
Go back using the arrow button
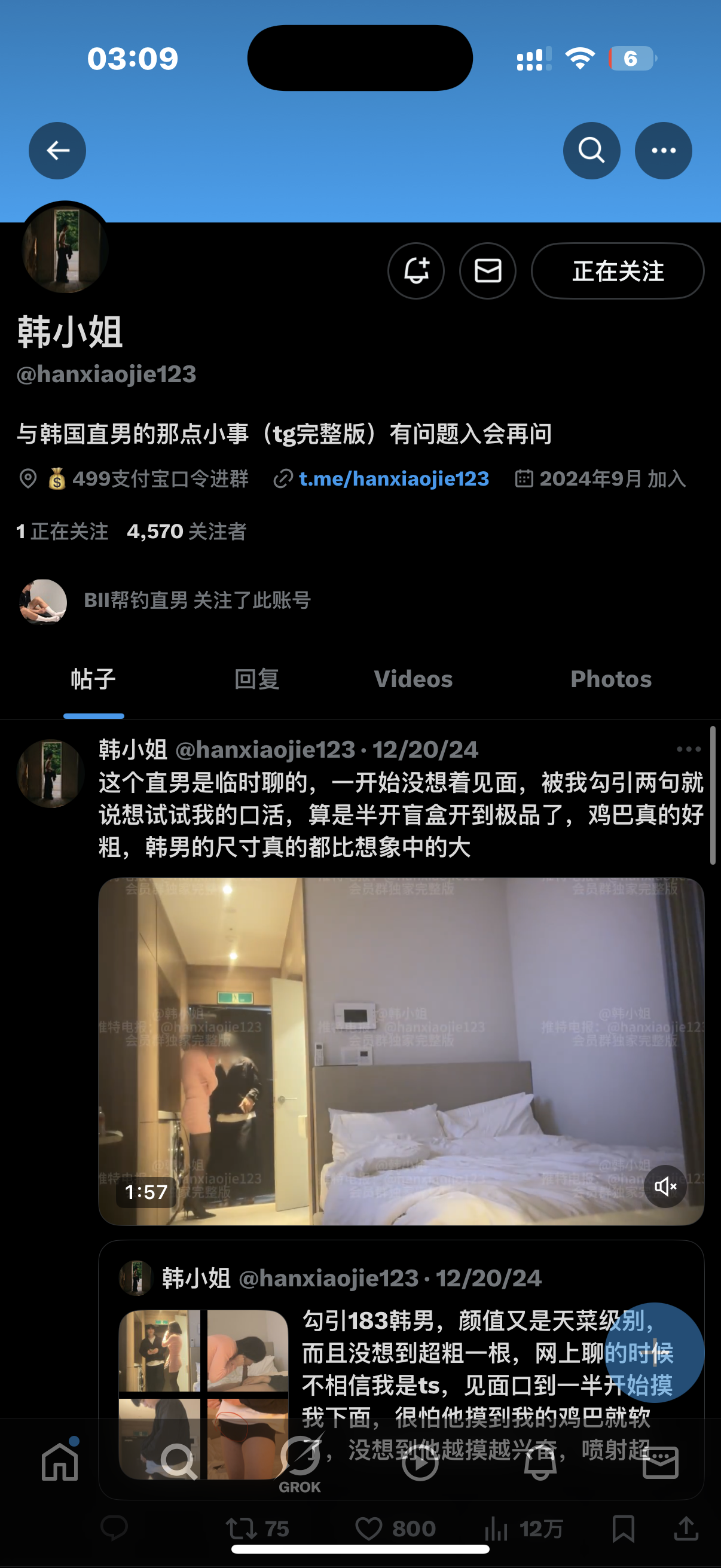(x=57, y=150)
